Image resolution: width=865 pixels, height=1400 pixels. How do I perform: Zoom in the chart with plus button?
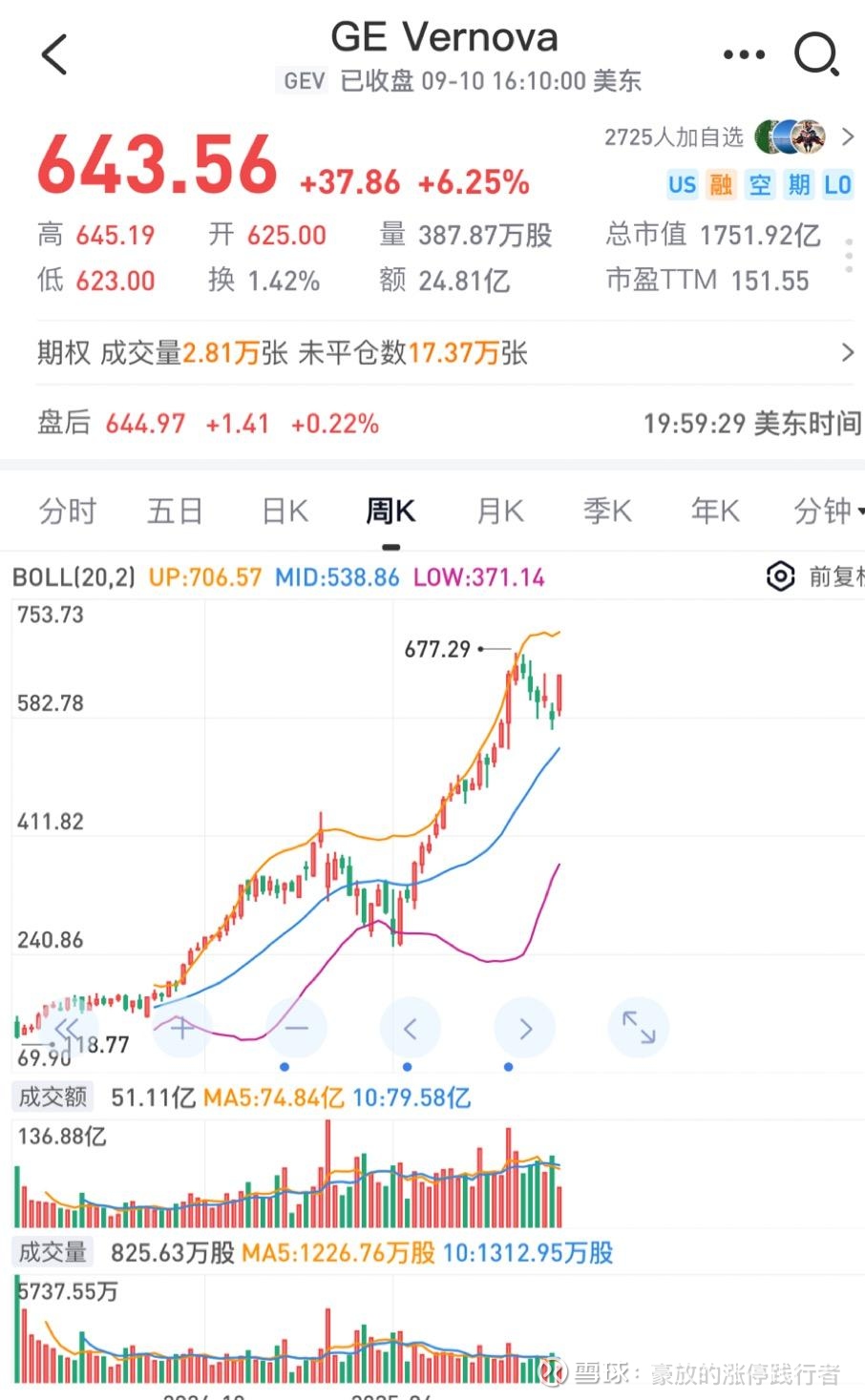(x=181, y=1028)
